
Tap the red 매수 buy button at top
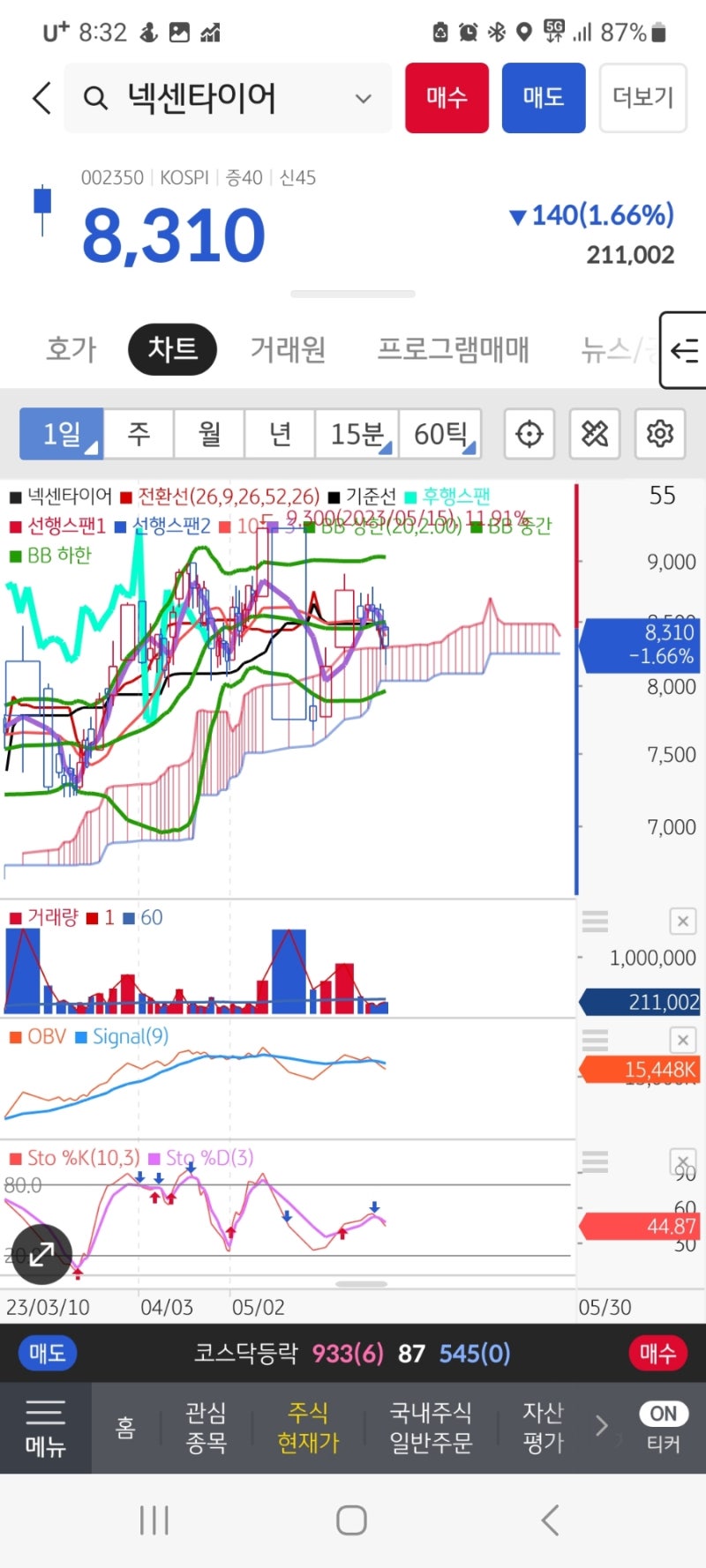[x=447, y=98]
